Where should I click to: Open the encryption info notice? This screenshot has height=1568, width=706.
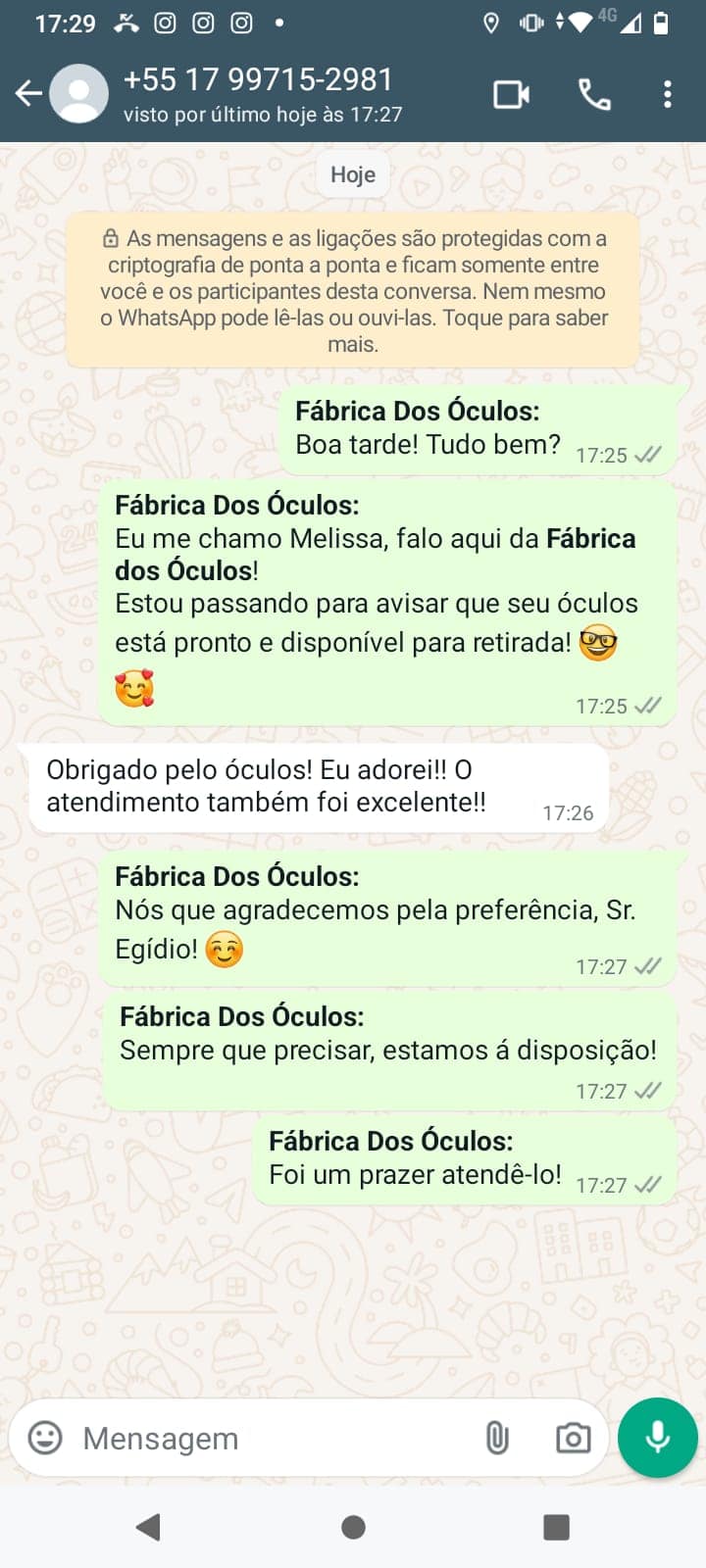(353, 291)
